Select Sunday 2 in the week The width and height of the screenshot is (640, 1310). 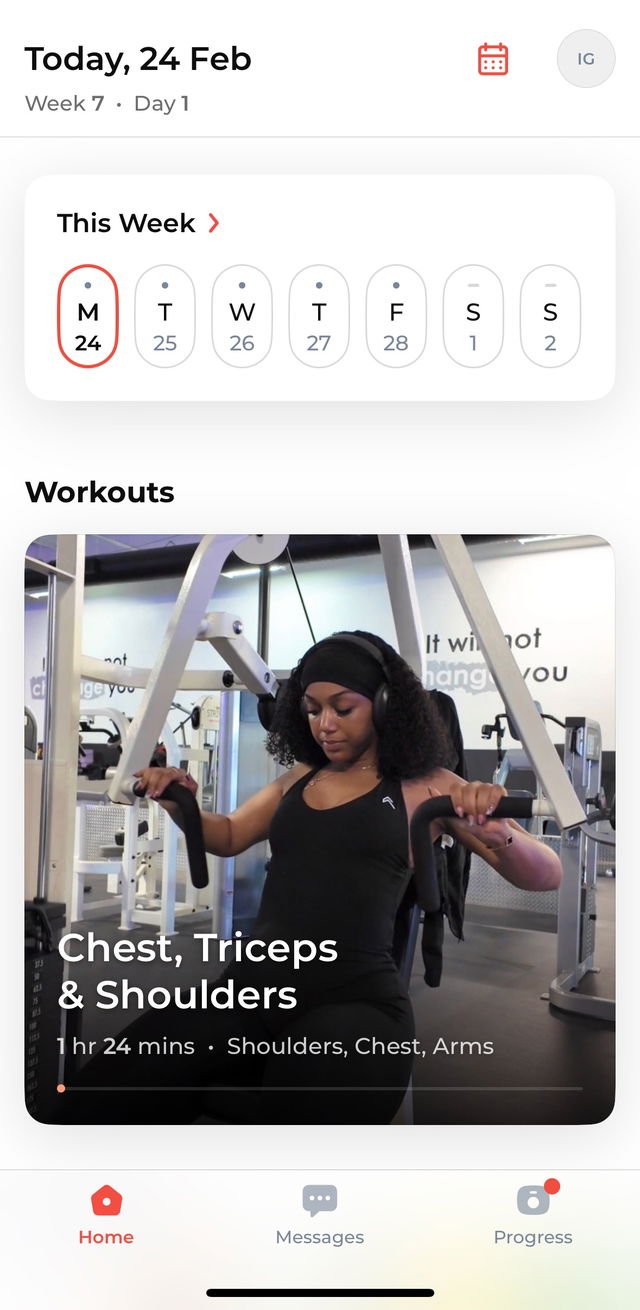click(x=550, y=316)
